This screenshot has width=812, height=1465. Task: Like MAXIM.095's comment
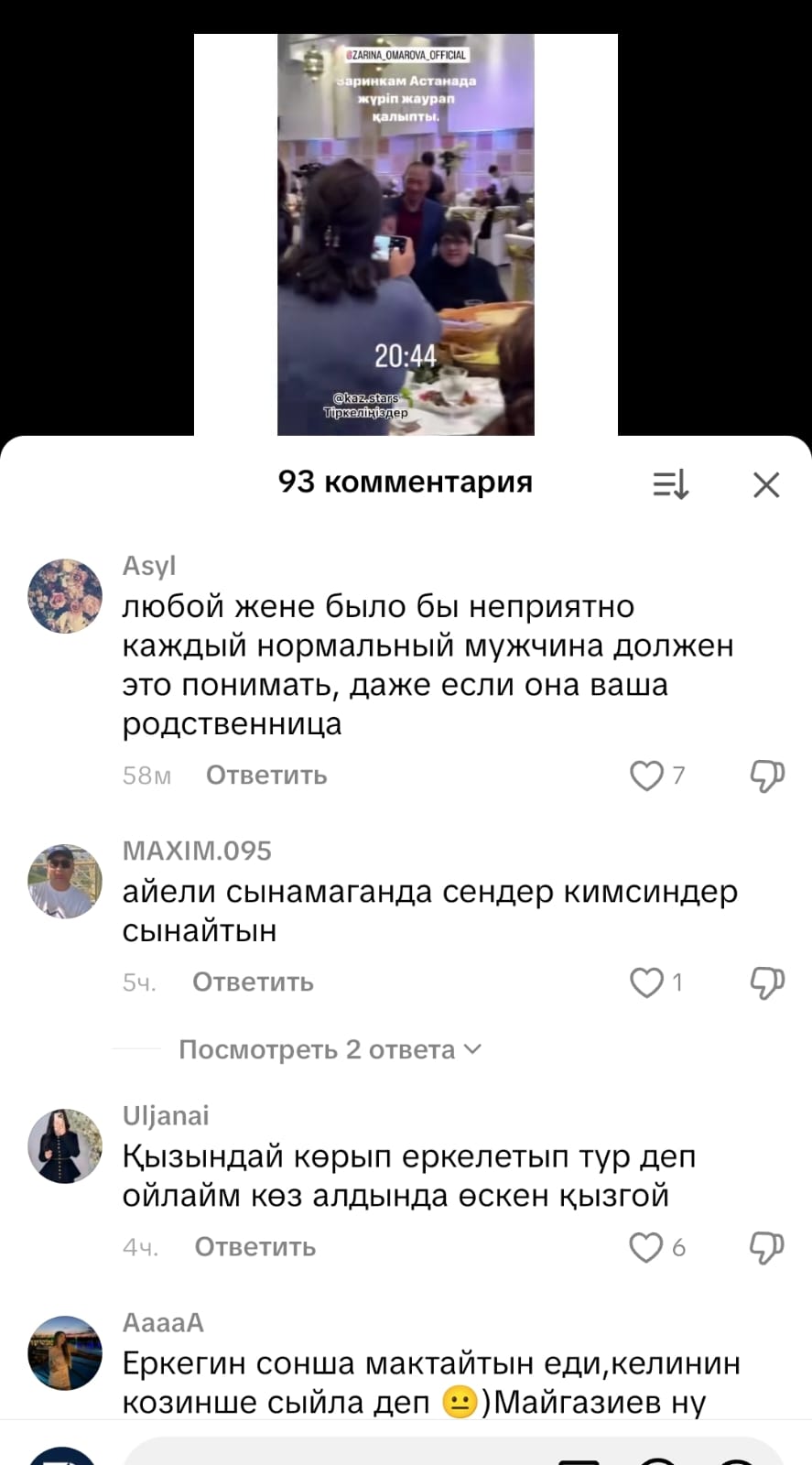tap(646, 982)
